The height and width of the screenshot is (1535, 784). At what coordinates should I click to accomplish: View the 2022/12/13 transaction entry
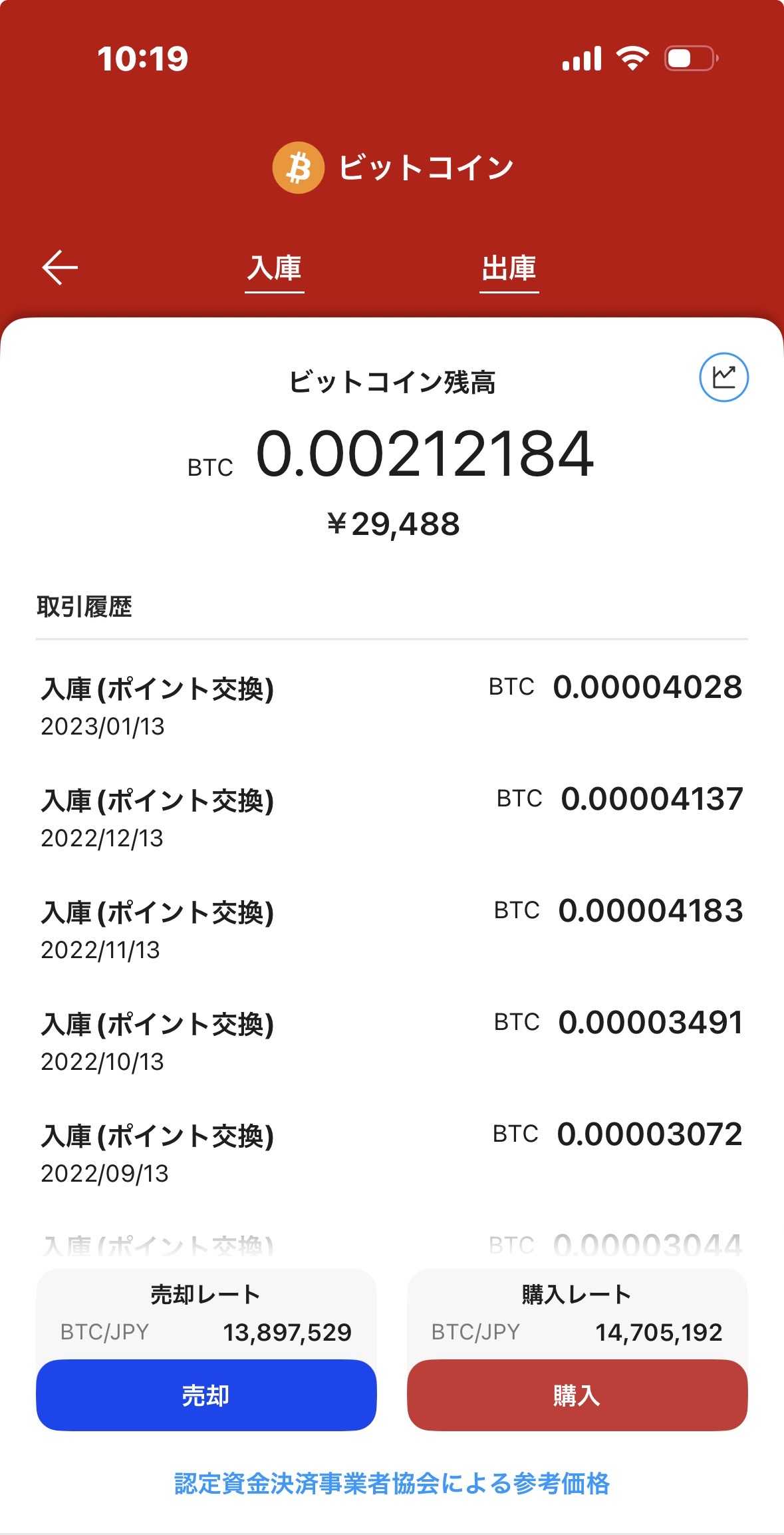click(x=392, y=817)
